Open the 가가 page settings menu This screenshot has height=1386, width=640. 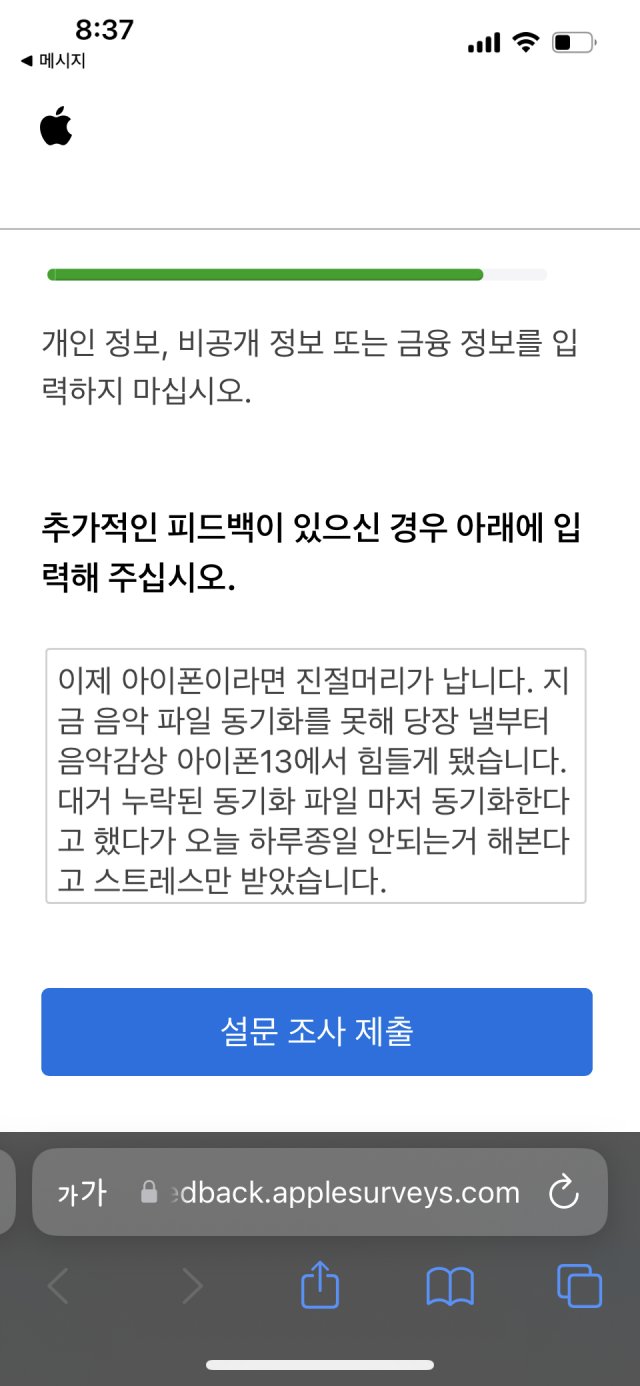tap(82, 1192)
